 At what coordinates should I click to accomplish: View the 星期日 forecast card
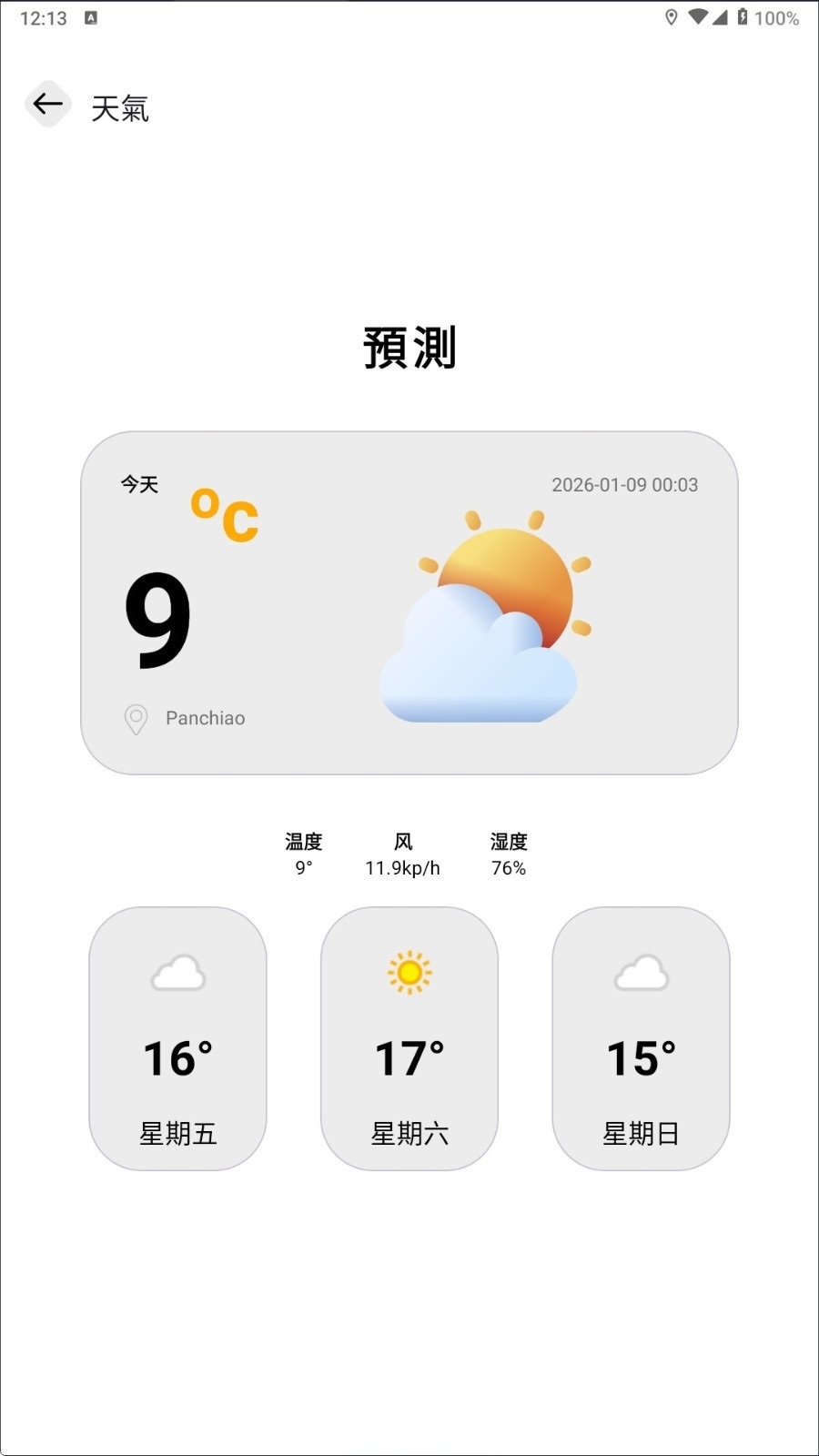coord(641,1038)
